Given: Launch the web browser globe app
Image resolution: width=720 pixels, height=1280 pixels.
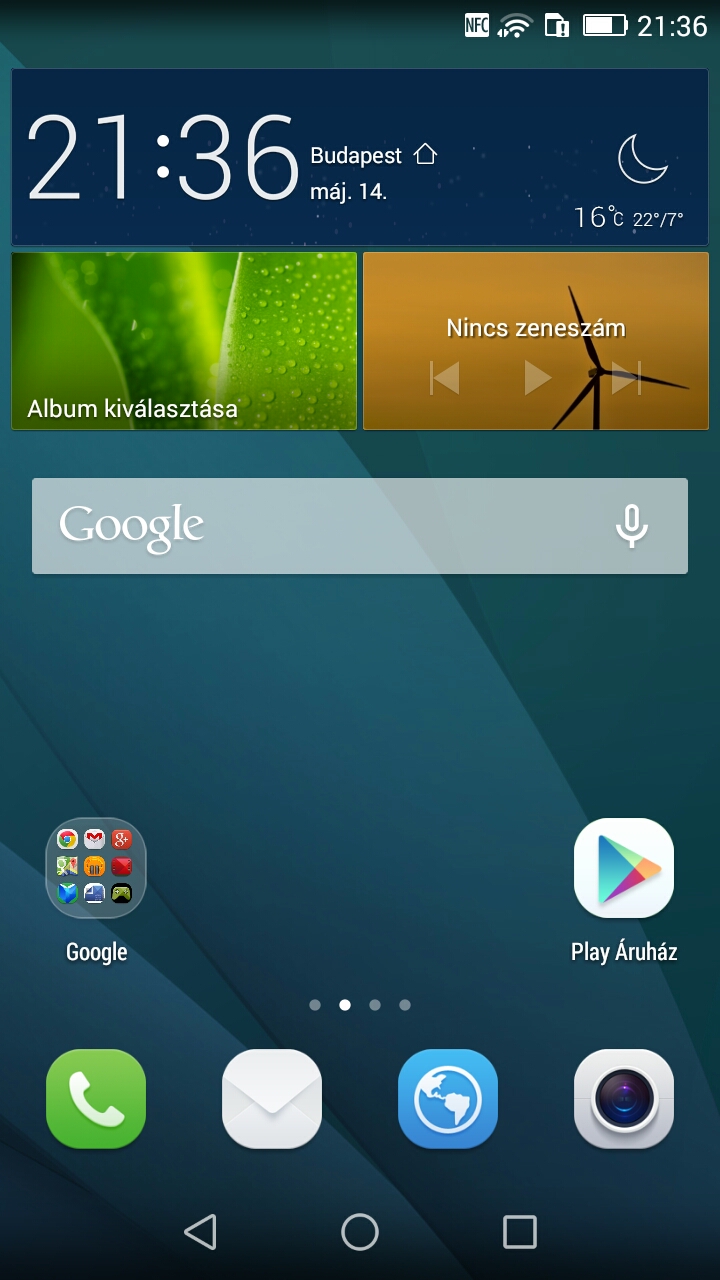Looking at the screenshot, I should 448,1098.
